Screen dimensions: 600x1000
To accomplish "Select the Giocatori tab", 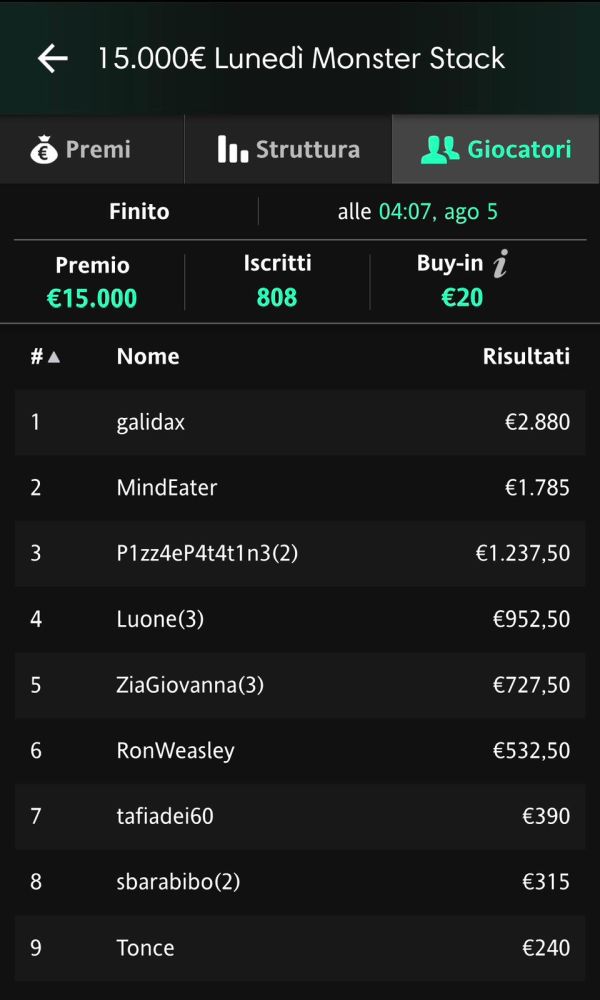I will (496, 149).
